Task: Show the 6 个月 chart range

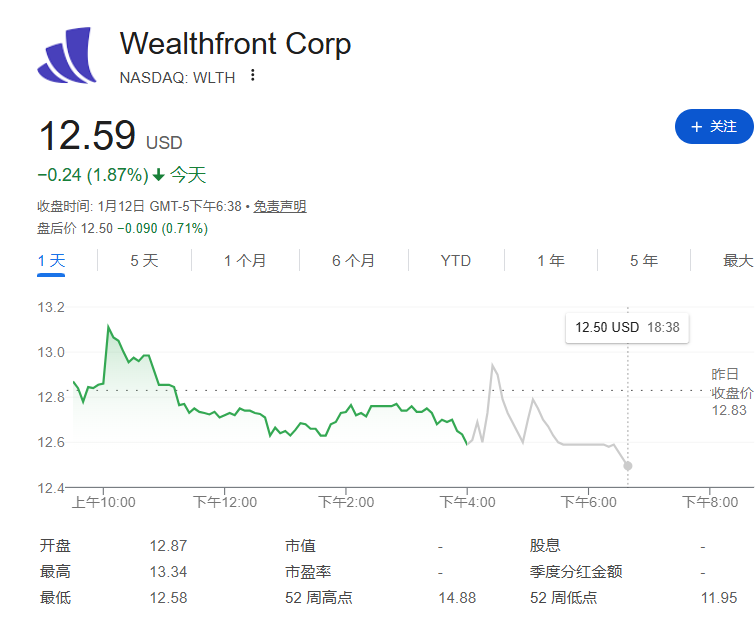Action: tap(353, 261)
